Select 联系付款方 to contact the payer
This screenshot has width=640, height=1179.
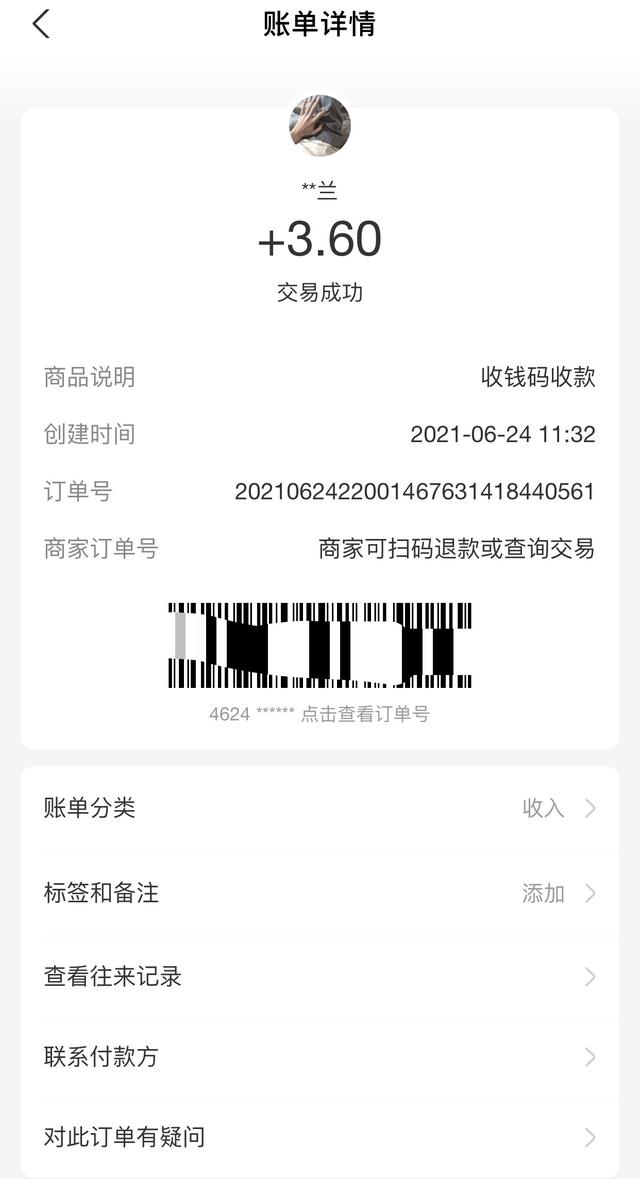pyautogui.click(x=320, y=1057)
